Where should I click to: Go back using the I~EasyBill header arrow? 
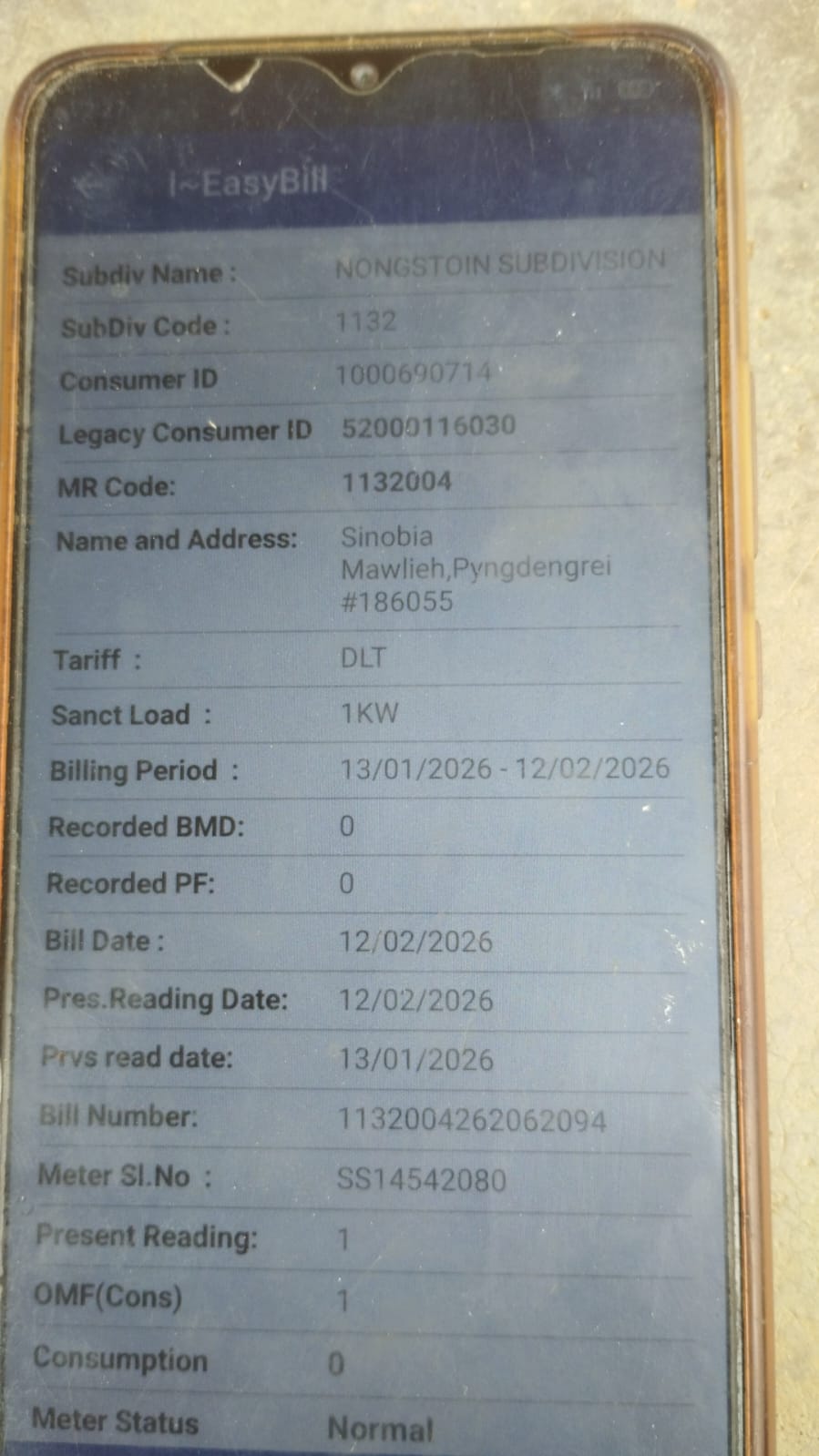point(91,185)
